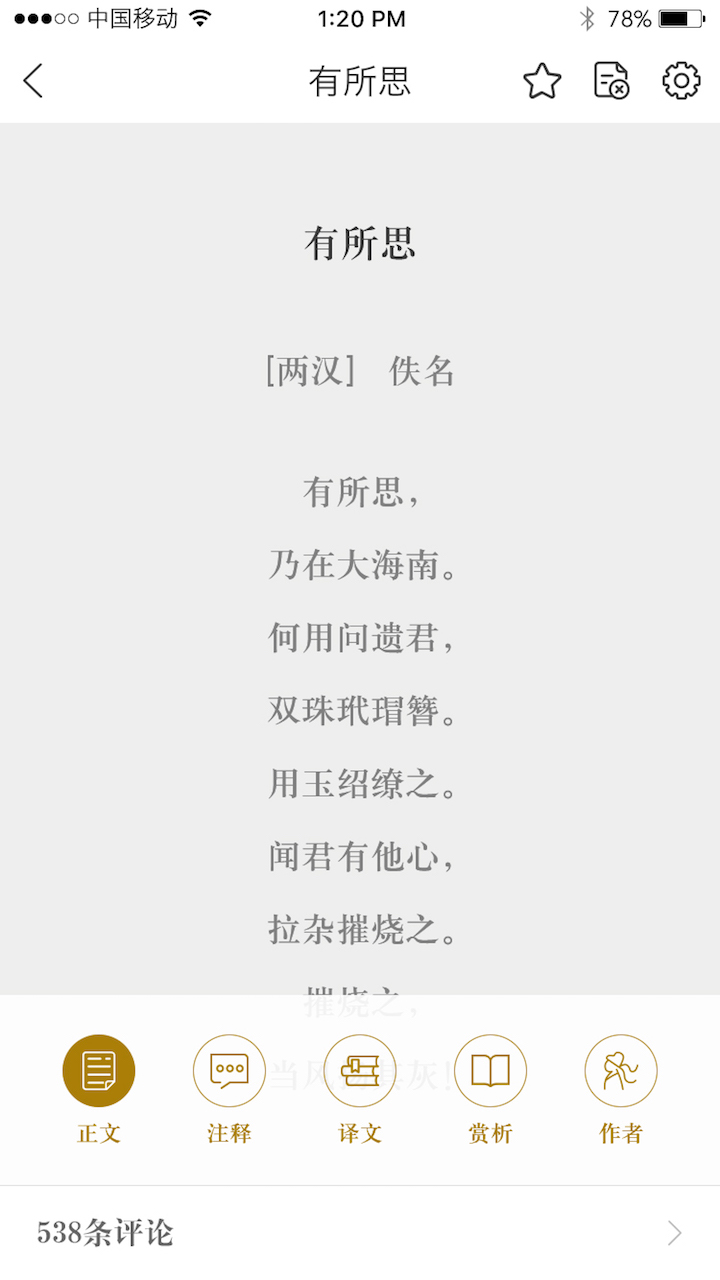Image resolution: width=720 pixels, height=1280 pixels.
Task: Open the 538条评论 comments row
Action: (360, 1233)
